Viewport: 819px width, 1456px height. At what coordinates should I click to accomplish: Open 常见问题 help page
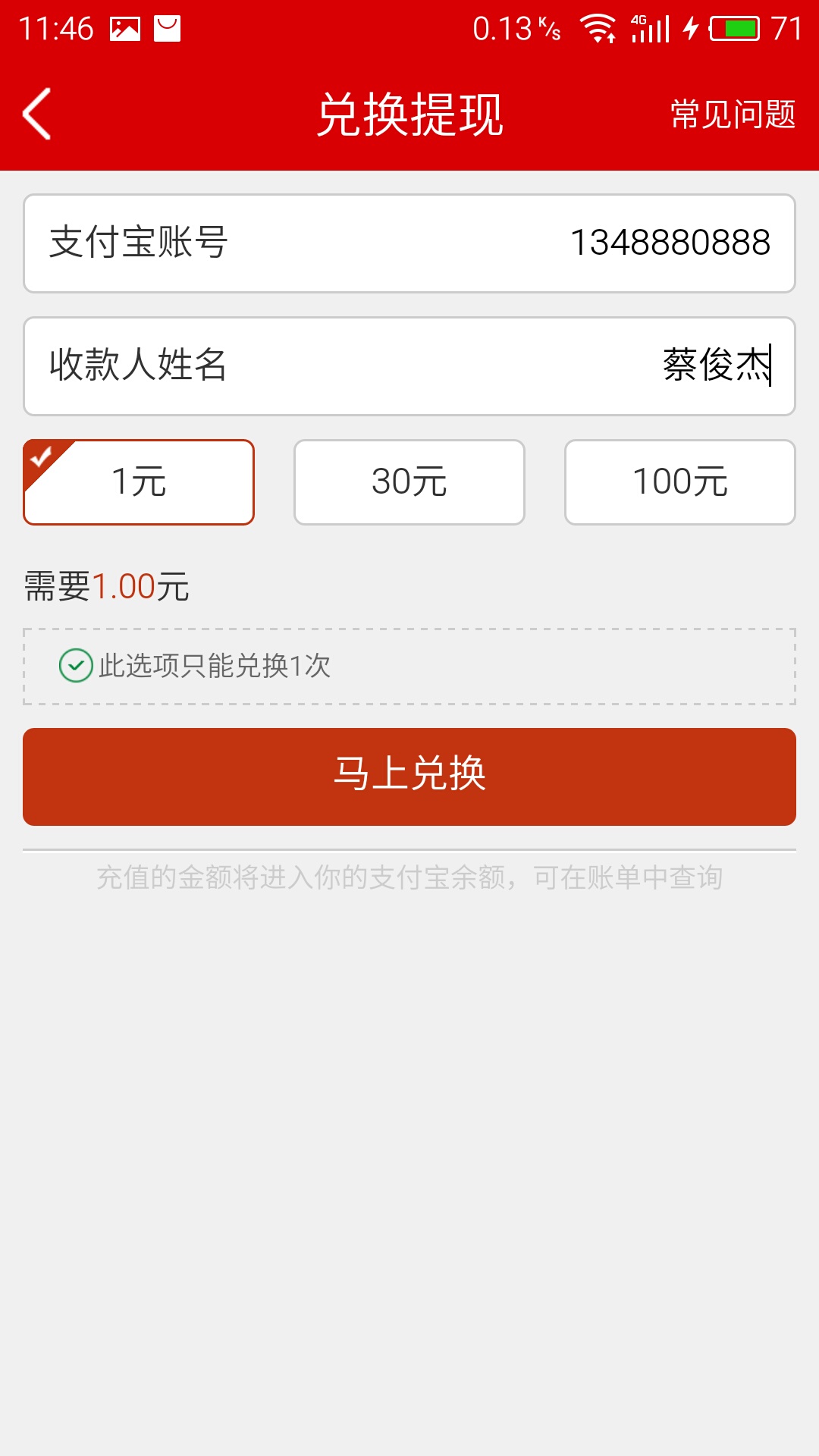coord(733,115)
